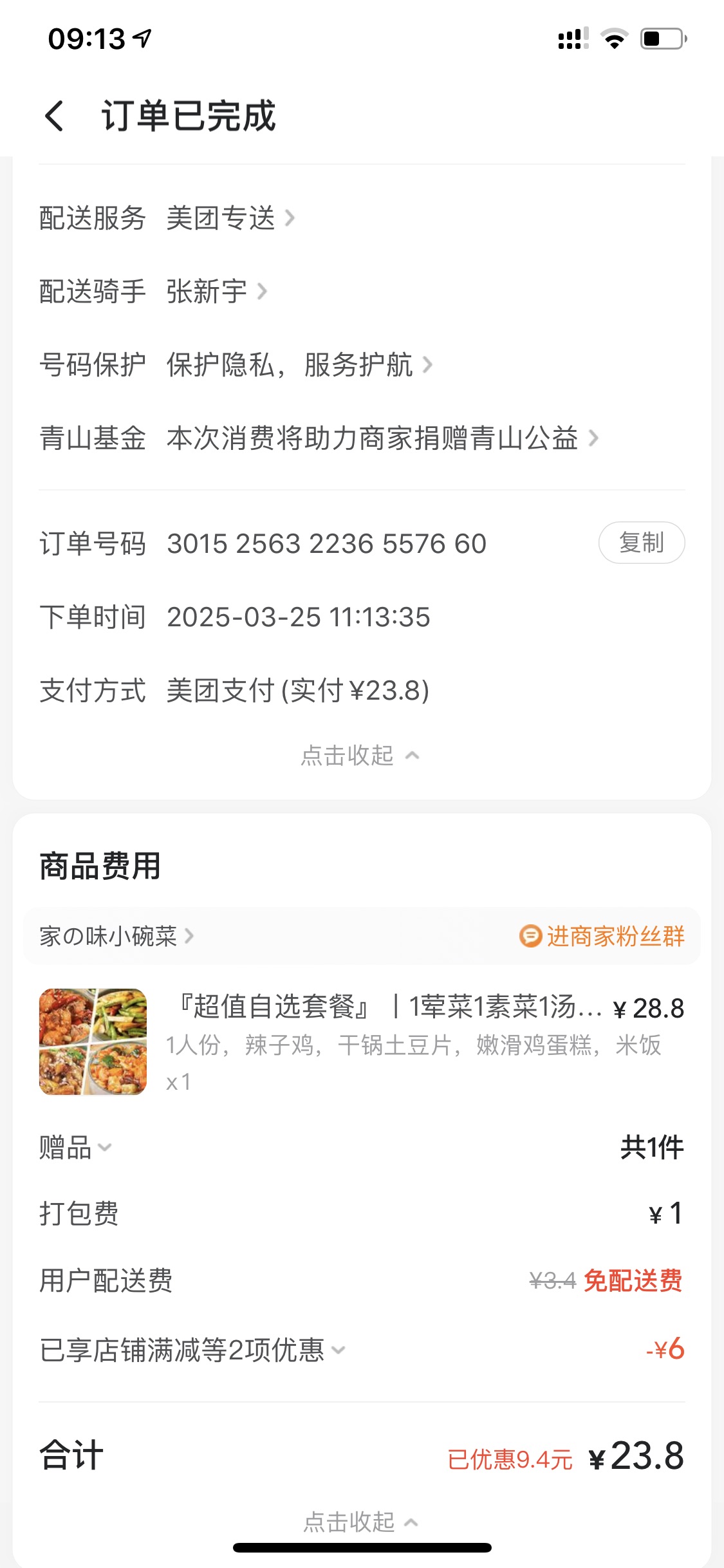
Task: Open 号码保护 privacy protection info
Action: pos(299,365)
